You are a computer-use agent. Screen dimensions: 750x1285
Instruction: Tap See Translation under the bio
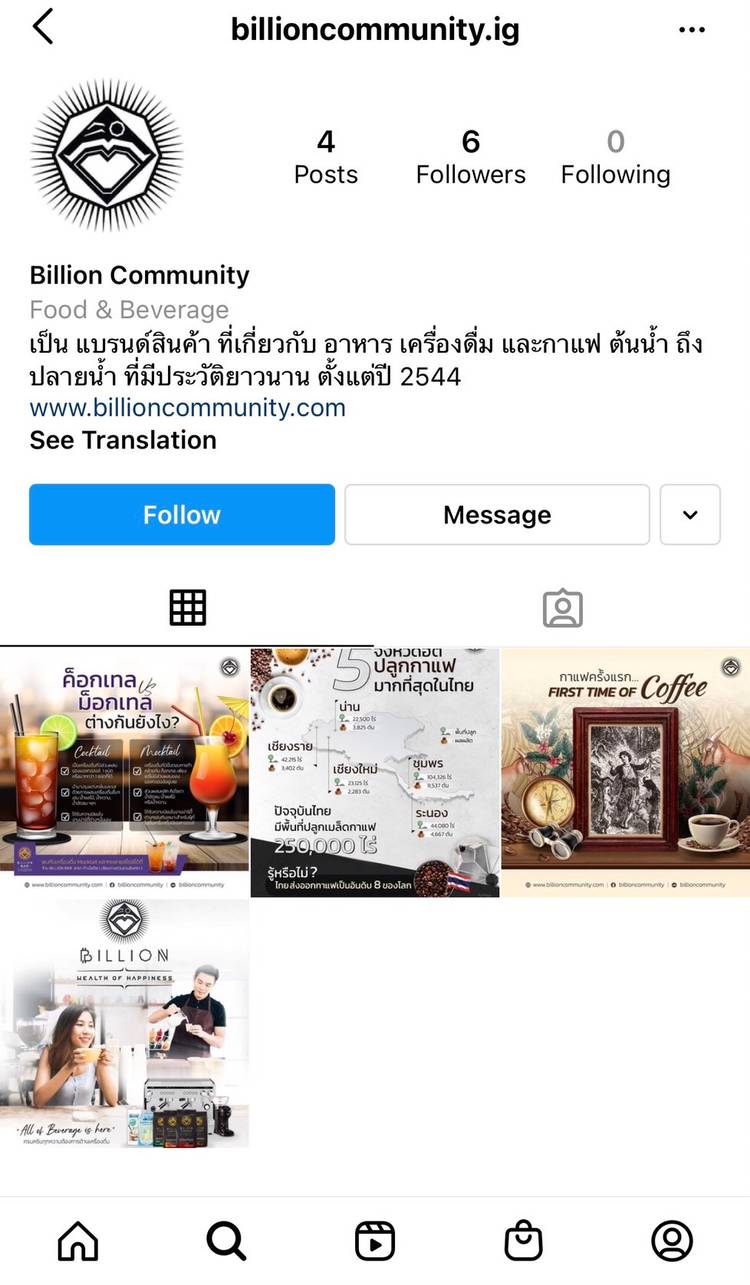click(x=123, y=440)
